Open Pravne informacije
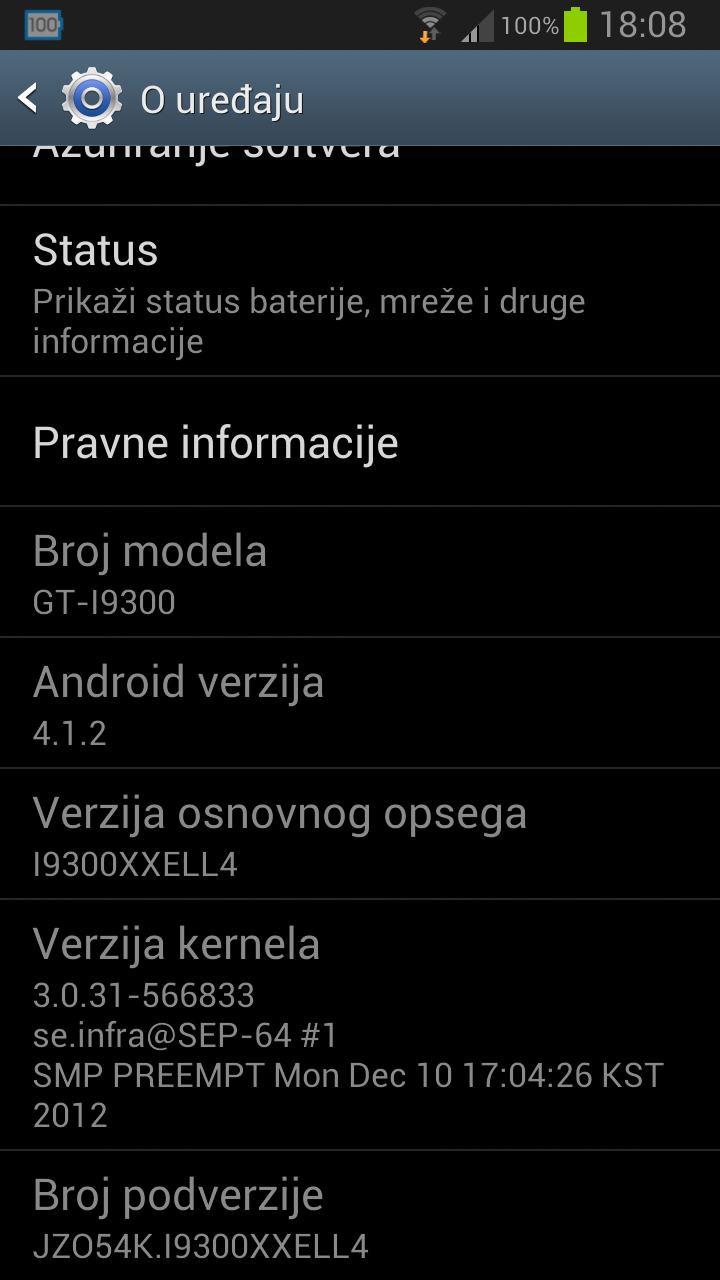Image resolution: width=720 pixels, height=1280 pixels. 360,442
